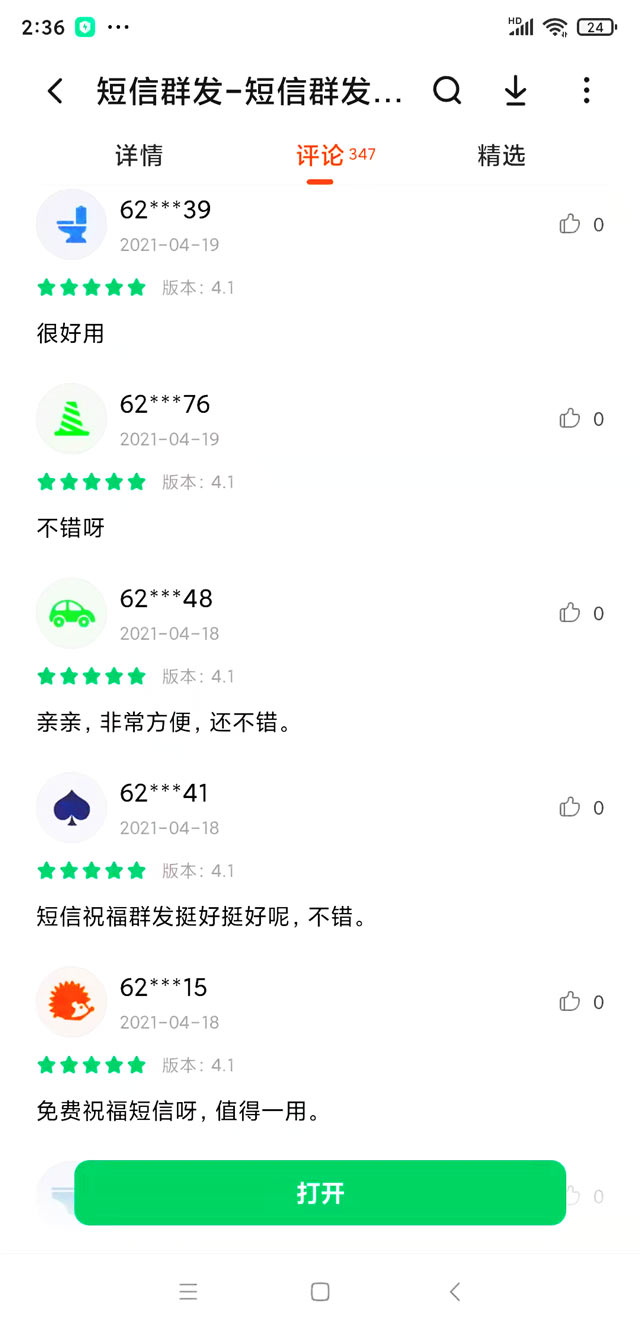Image resolution: width=640 pixels, height=1330 pixels.
Task: Switch to the 详情 tab
Action: tap(139, 156)
